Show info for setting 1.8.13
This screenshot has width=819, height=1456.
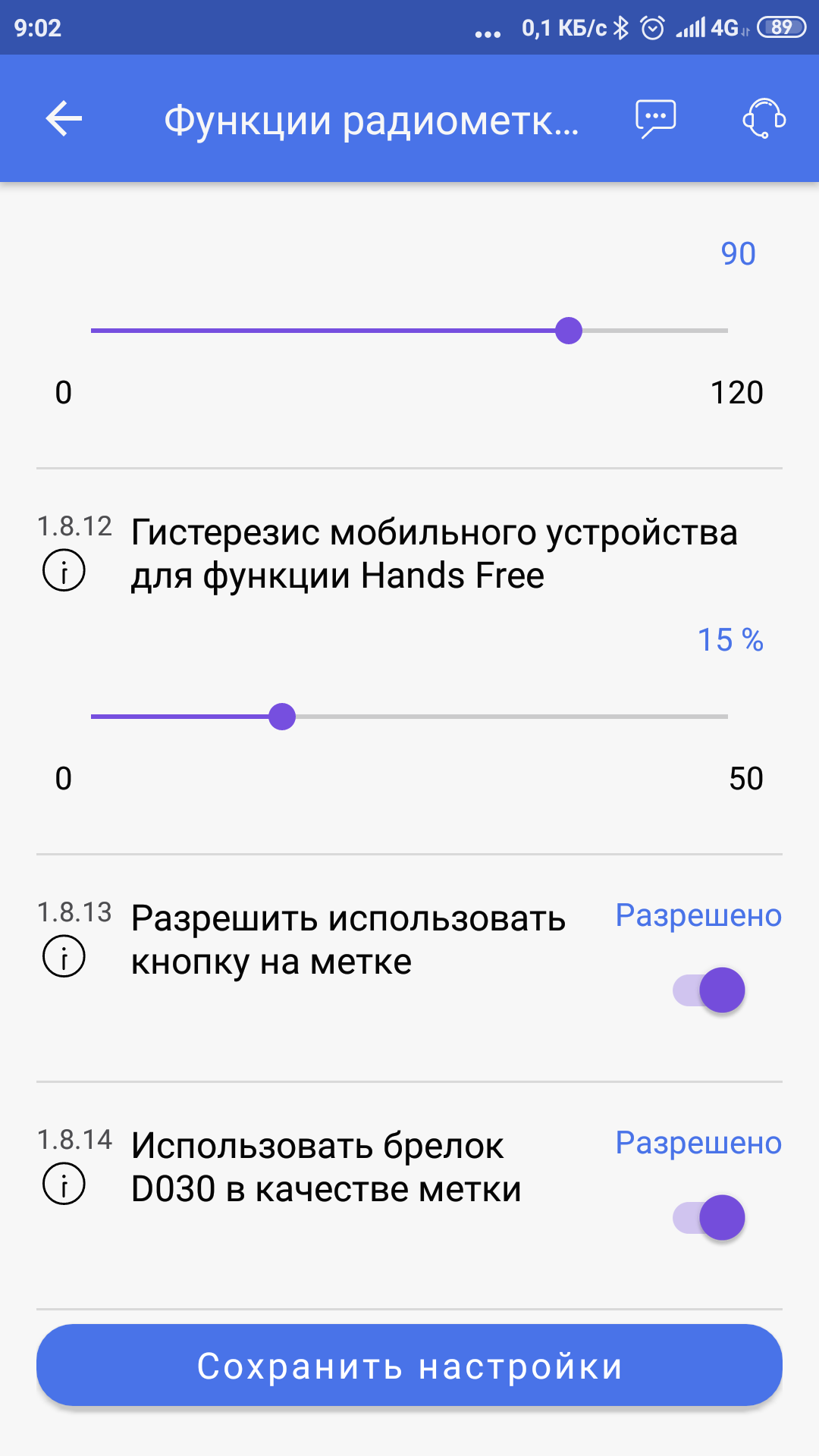64,956
